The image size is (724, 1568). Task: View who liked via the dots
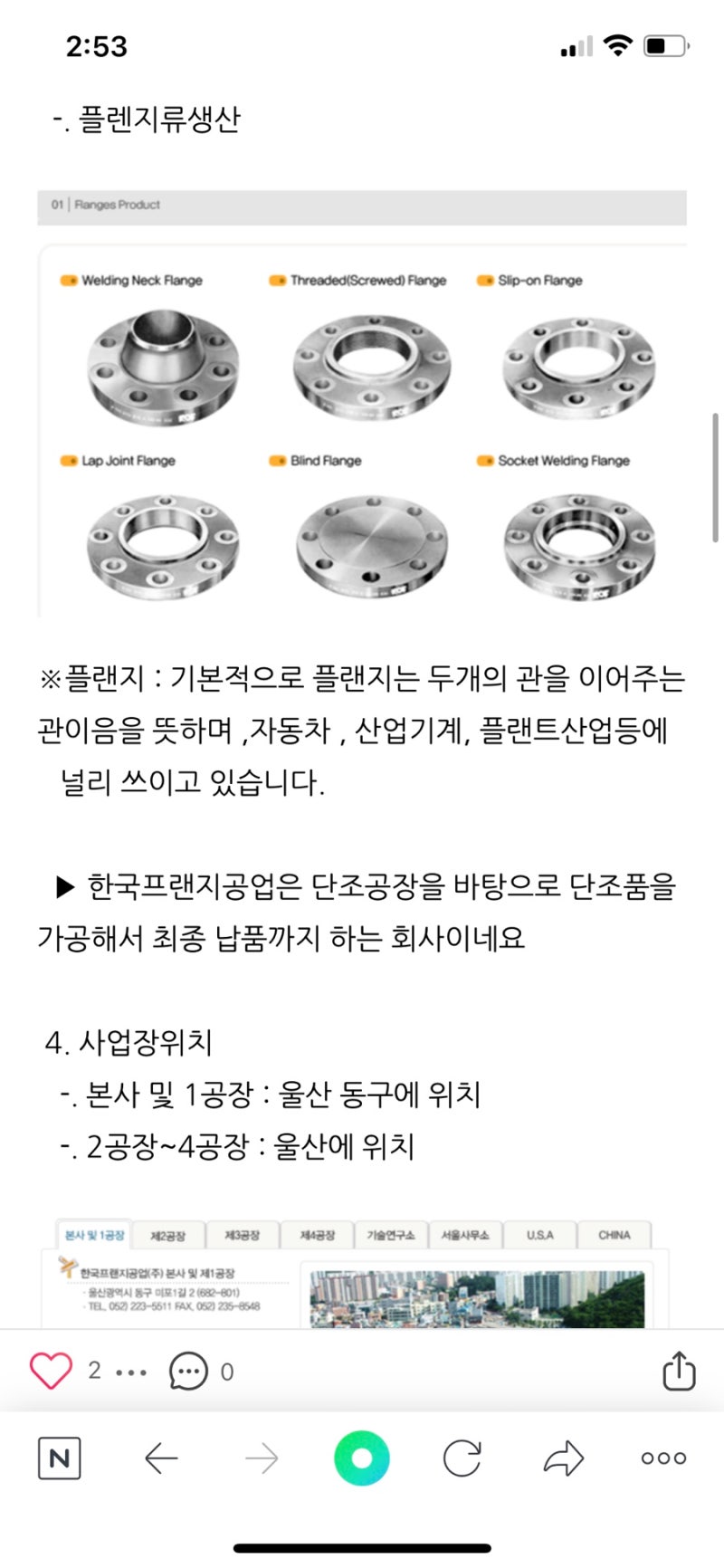[x=131, y=1372]
